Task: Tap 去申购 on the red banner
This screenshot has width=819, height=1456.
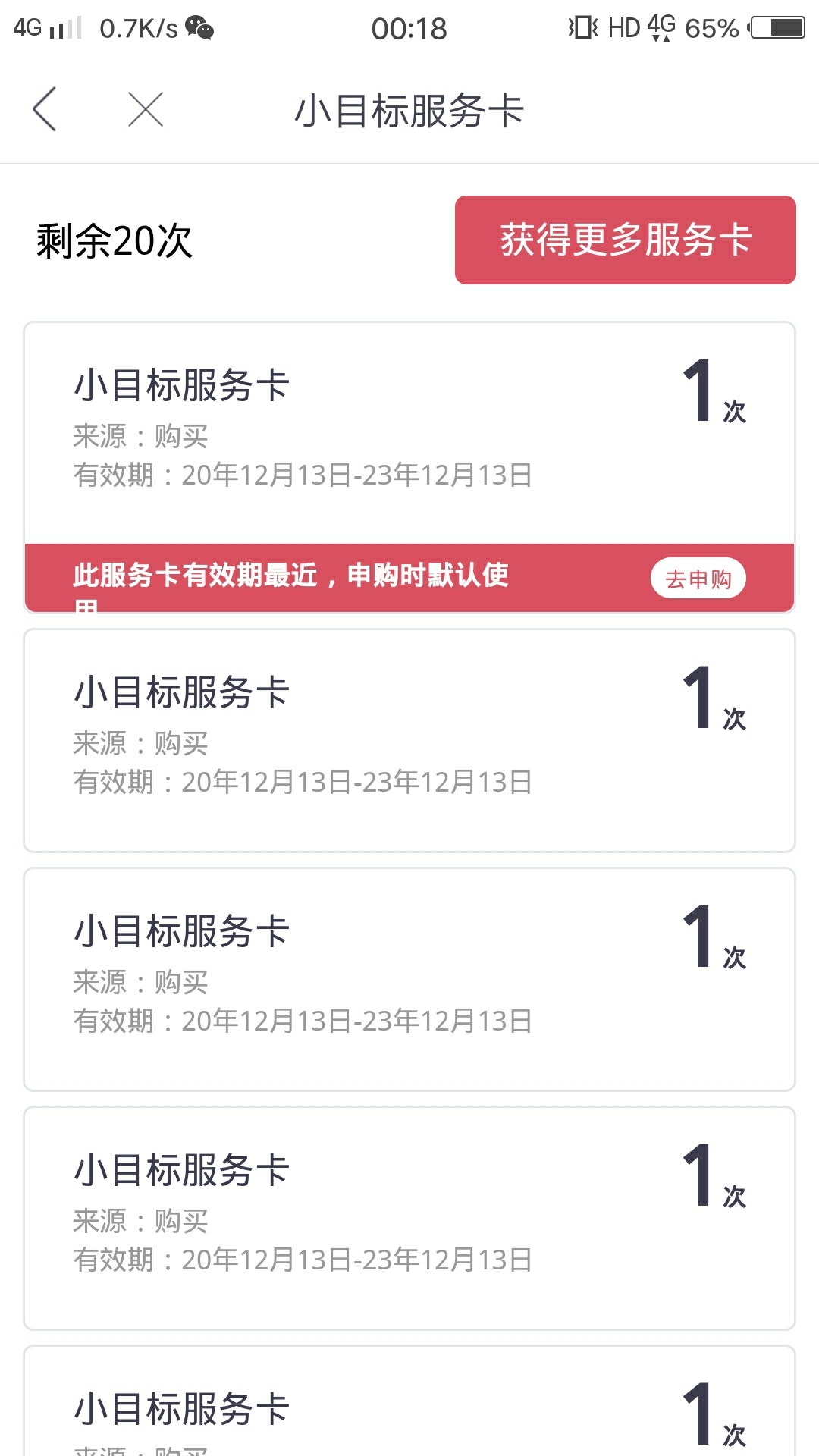Action: point(698,579)
